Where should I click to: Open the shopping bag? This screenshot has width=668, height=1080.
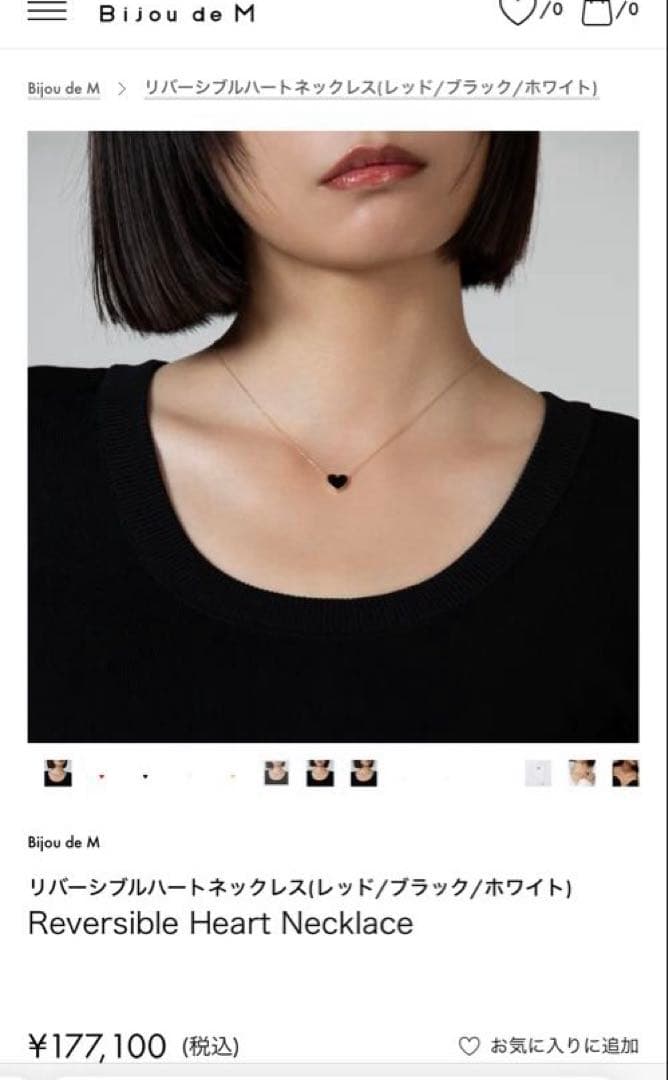point(597,11)
